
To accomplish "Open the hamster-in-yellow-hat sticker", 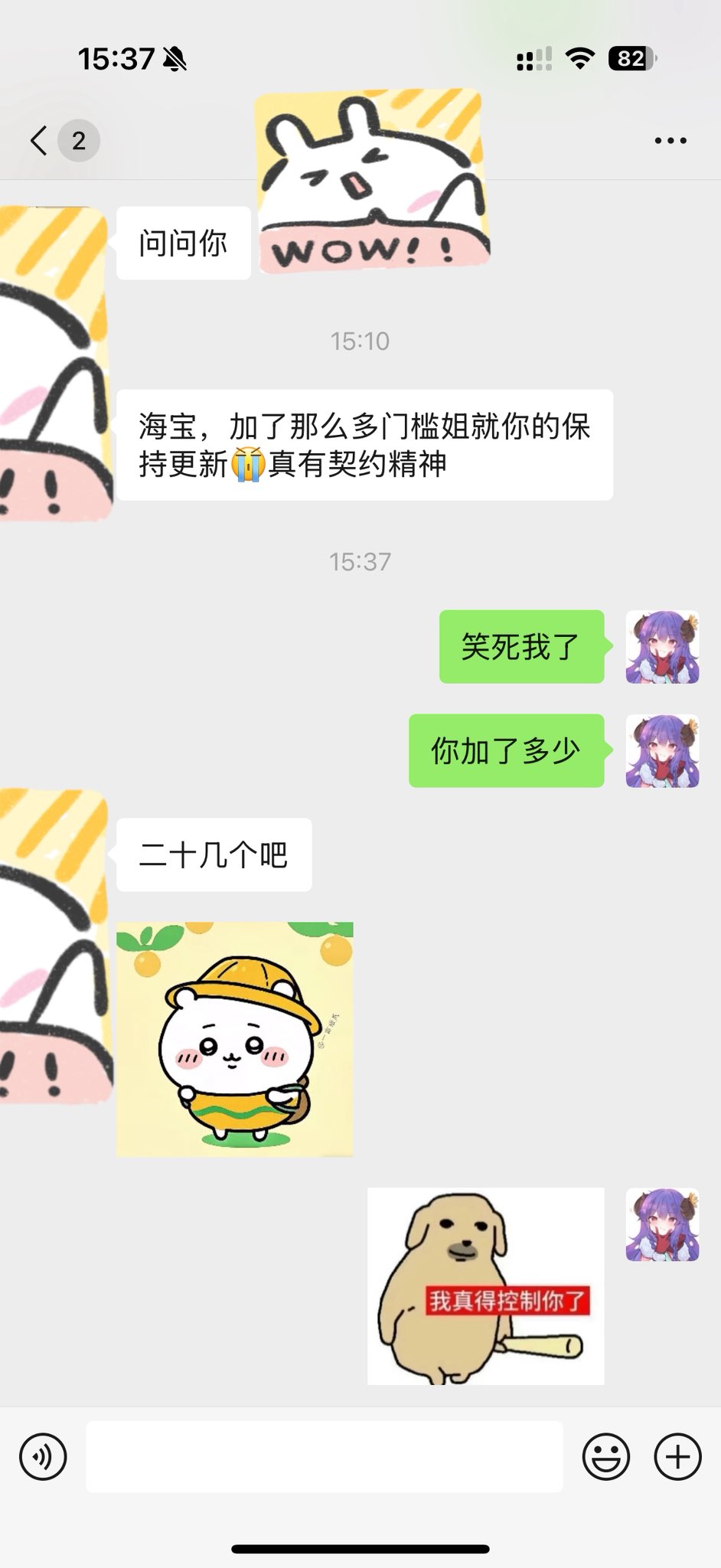I will pos(235,1039).
